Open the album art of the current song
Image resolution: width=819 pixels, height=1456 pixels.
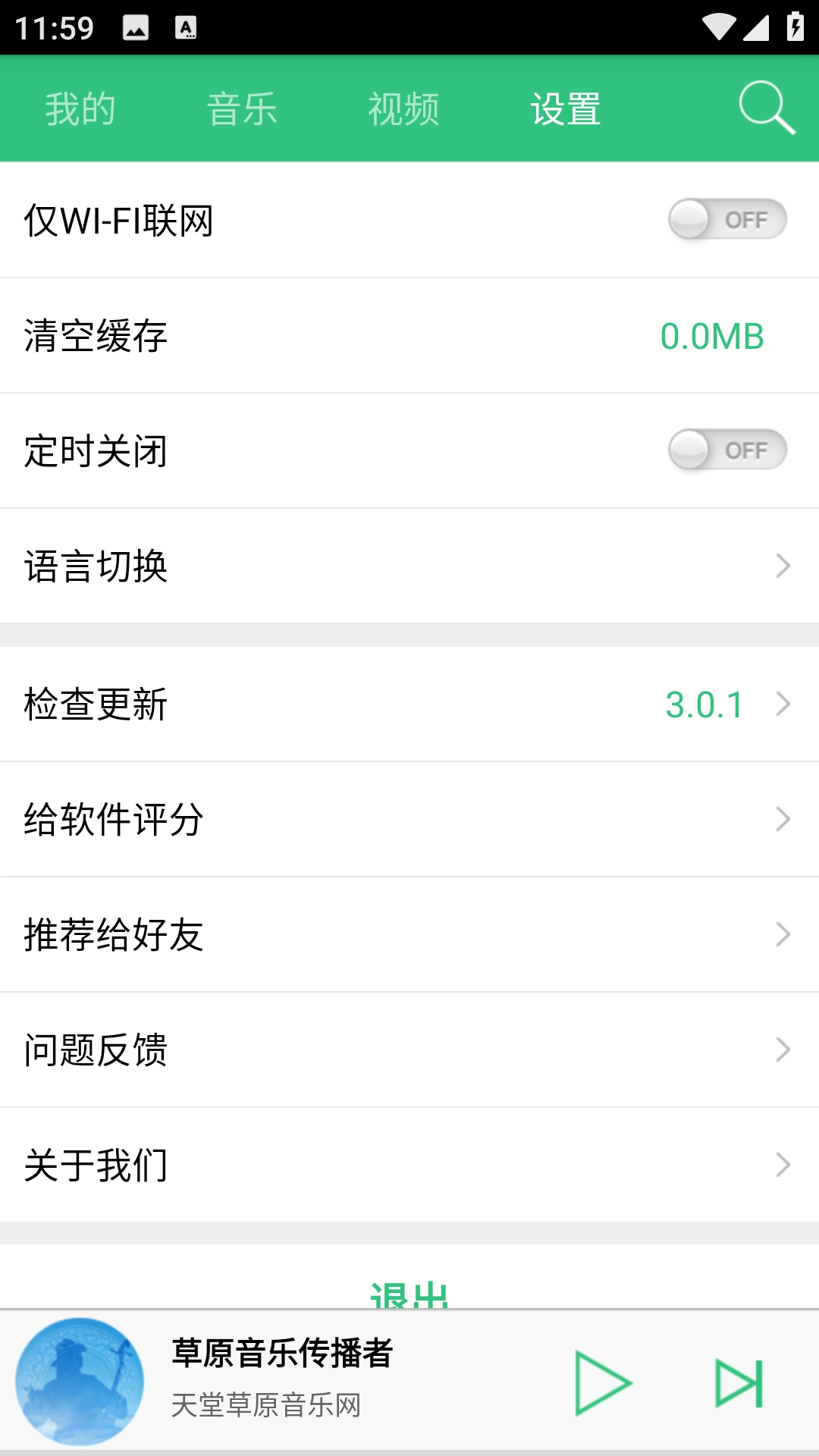(80, 1380)
